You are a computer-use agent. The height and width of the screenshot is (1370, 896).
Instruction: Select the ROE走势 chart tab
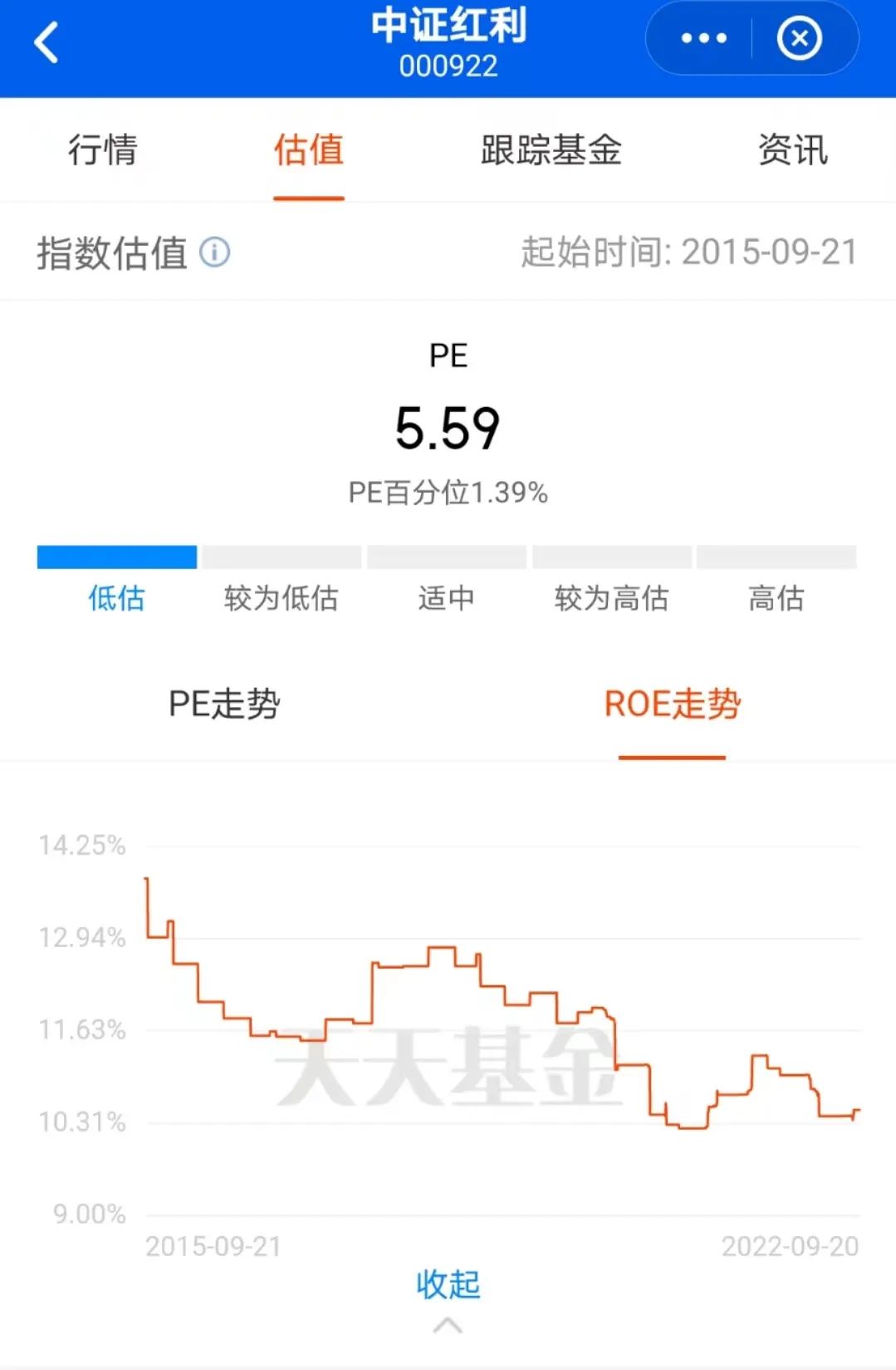pos(672,705)
